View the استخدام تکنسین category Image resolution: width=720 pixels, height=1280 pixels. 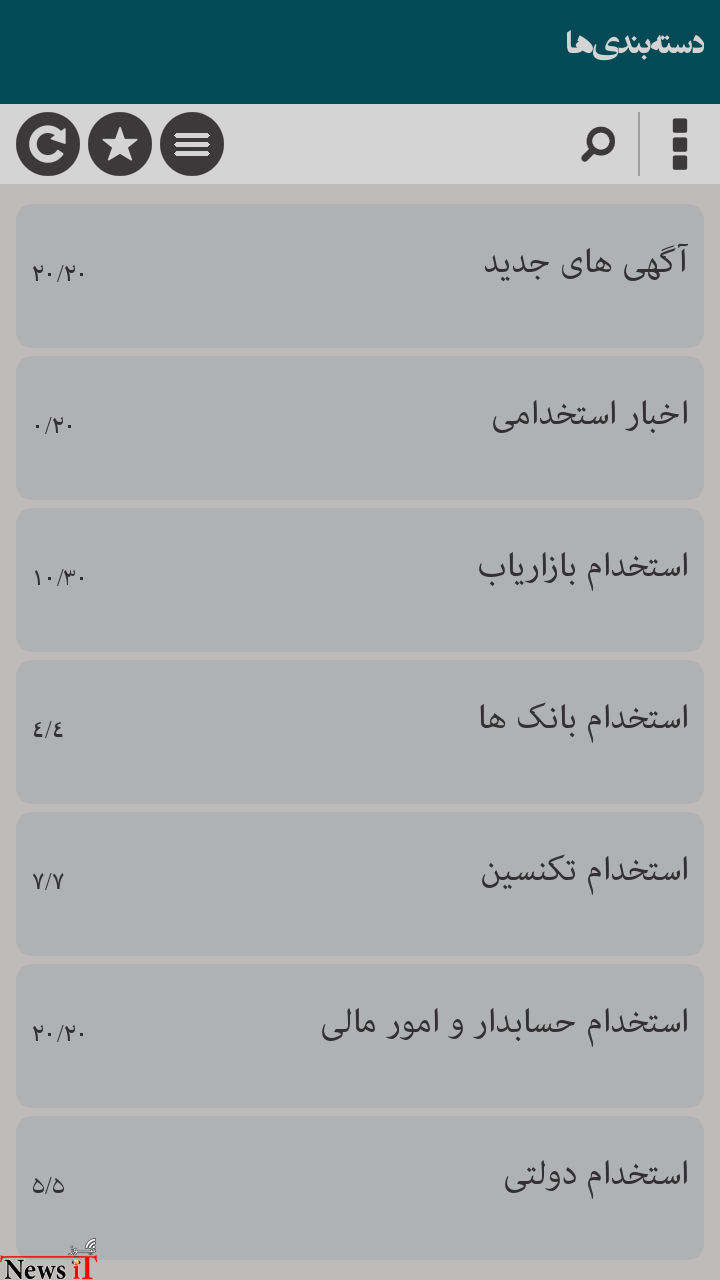click(360, 884)
